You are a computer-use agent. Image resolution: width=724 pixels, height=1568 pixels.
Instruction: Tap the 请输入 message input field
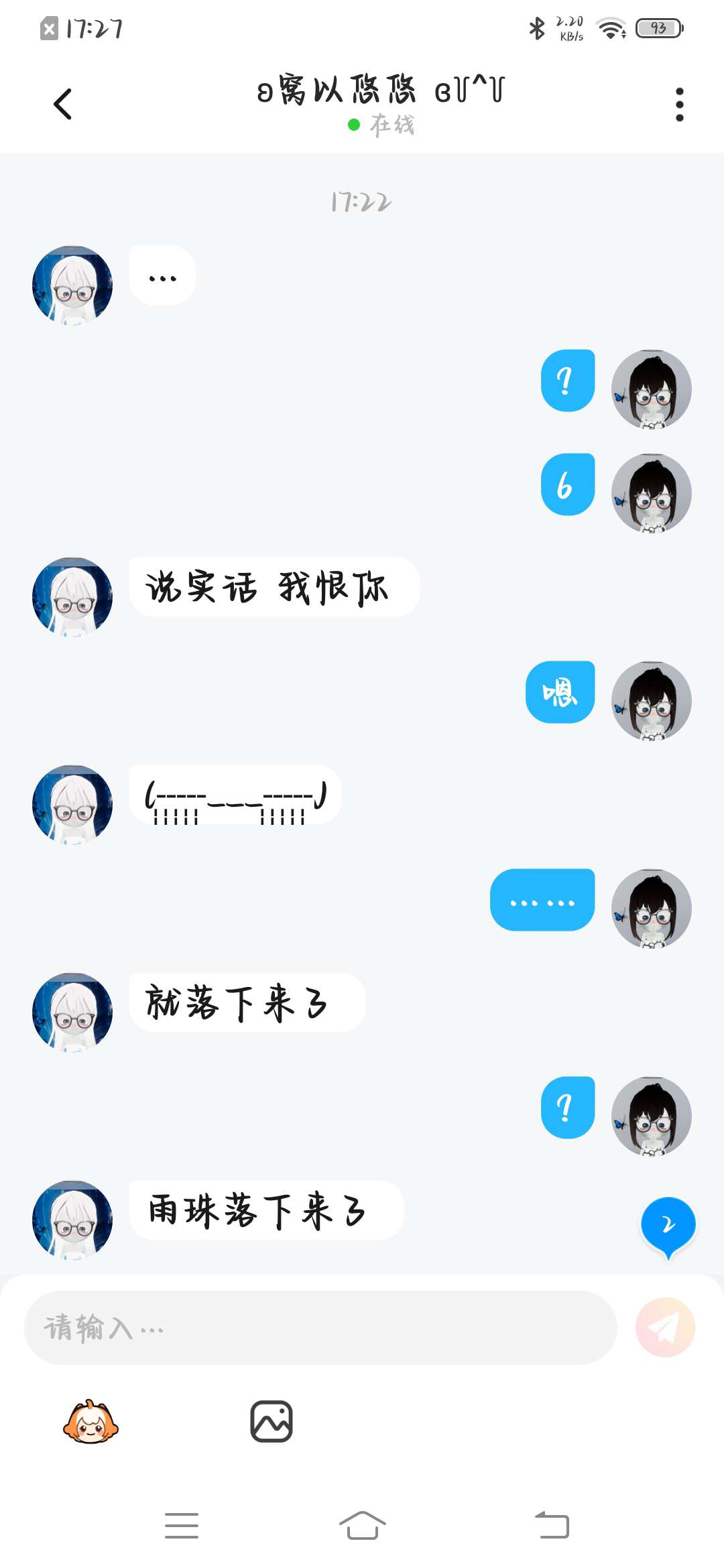(320, 1327)
